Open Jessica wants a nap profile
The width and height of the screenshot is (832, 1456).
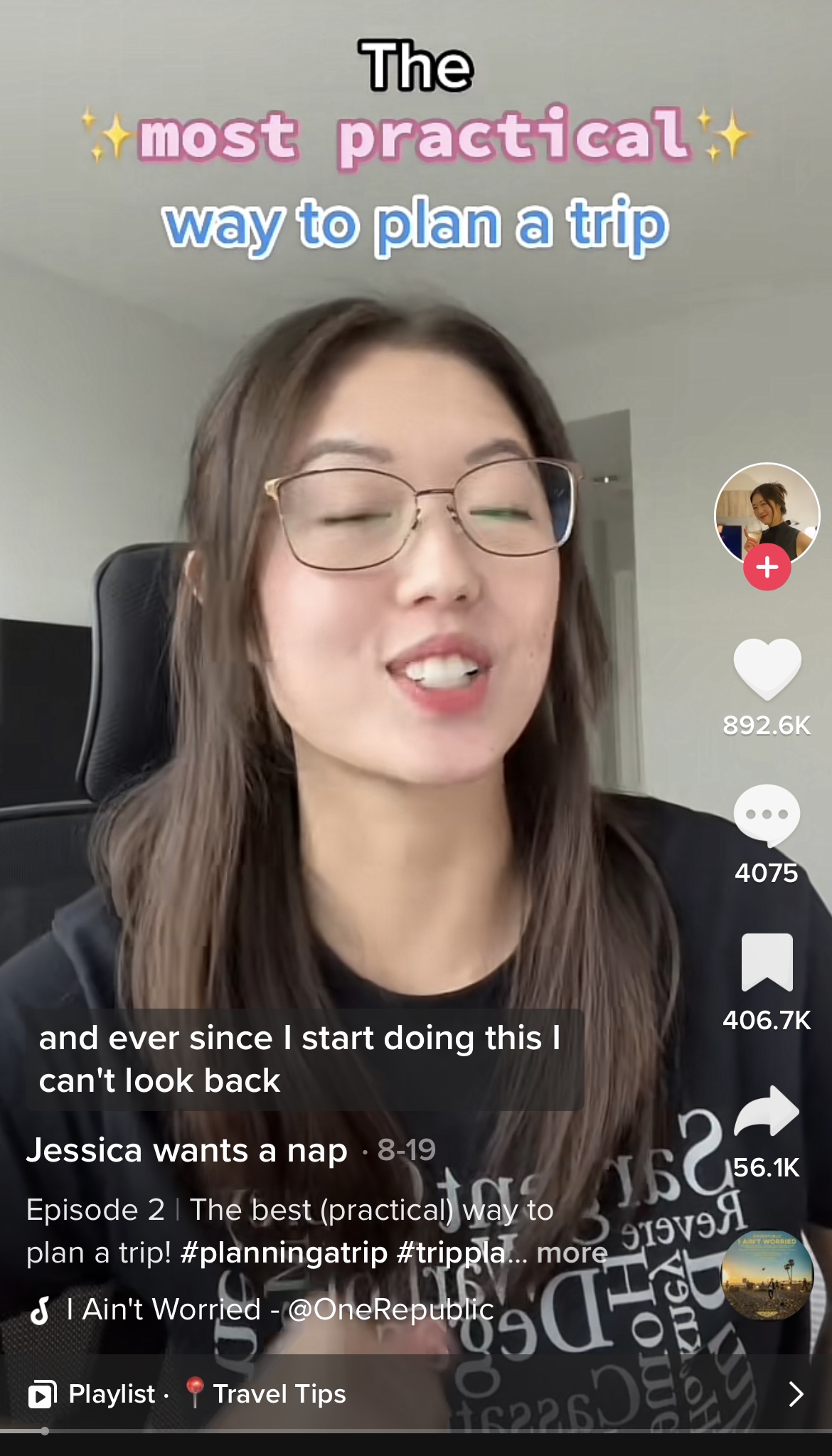point(186,1150)
